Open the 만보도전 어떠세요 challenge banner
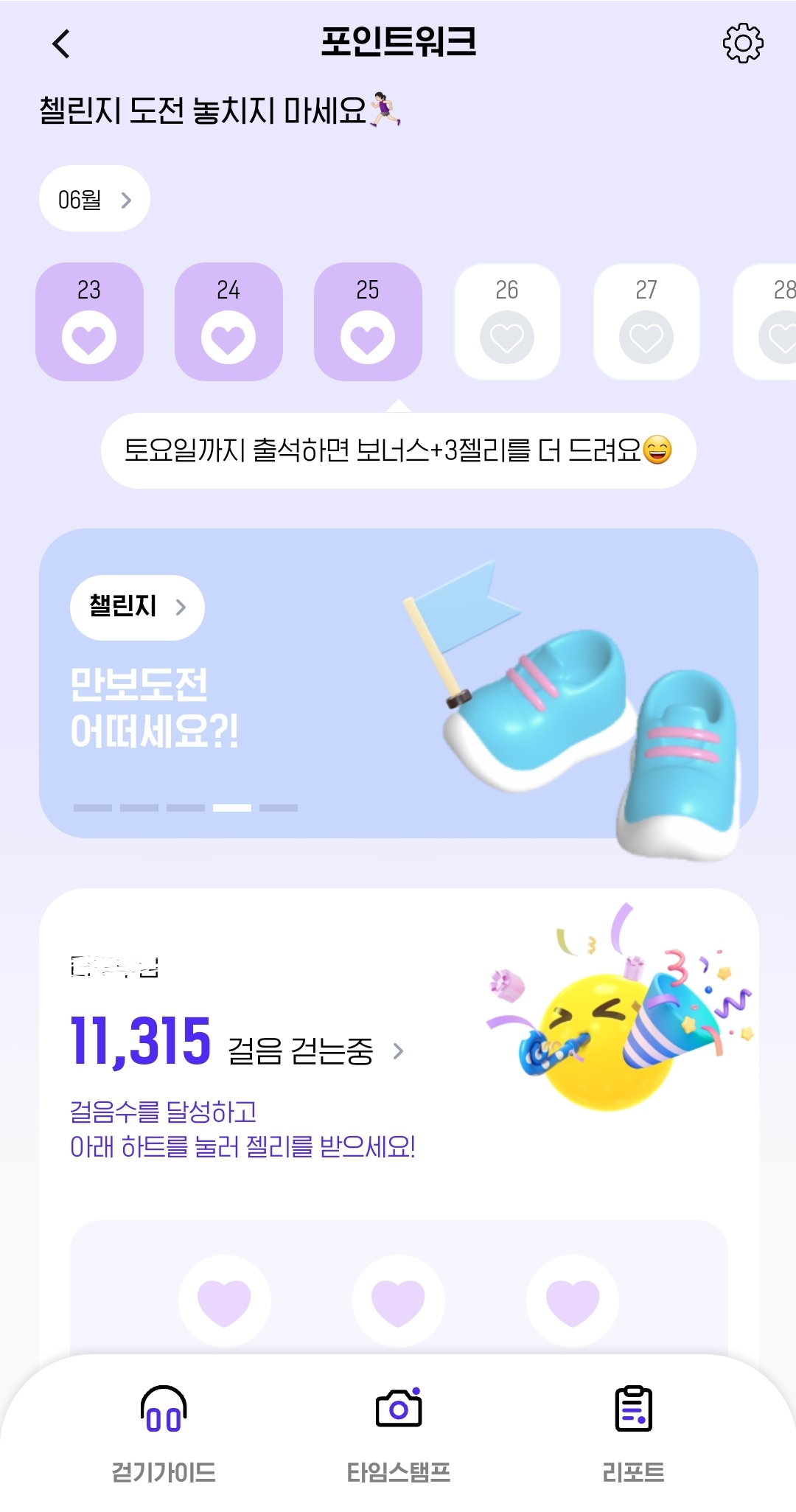This screenshot has height=1512, width=796. pyautogui.click(x=399, y=683)
